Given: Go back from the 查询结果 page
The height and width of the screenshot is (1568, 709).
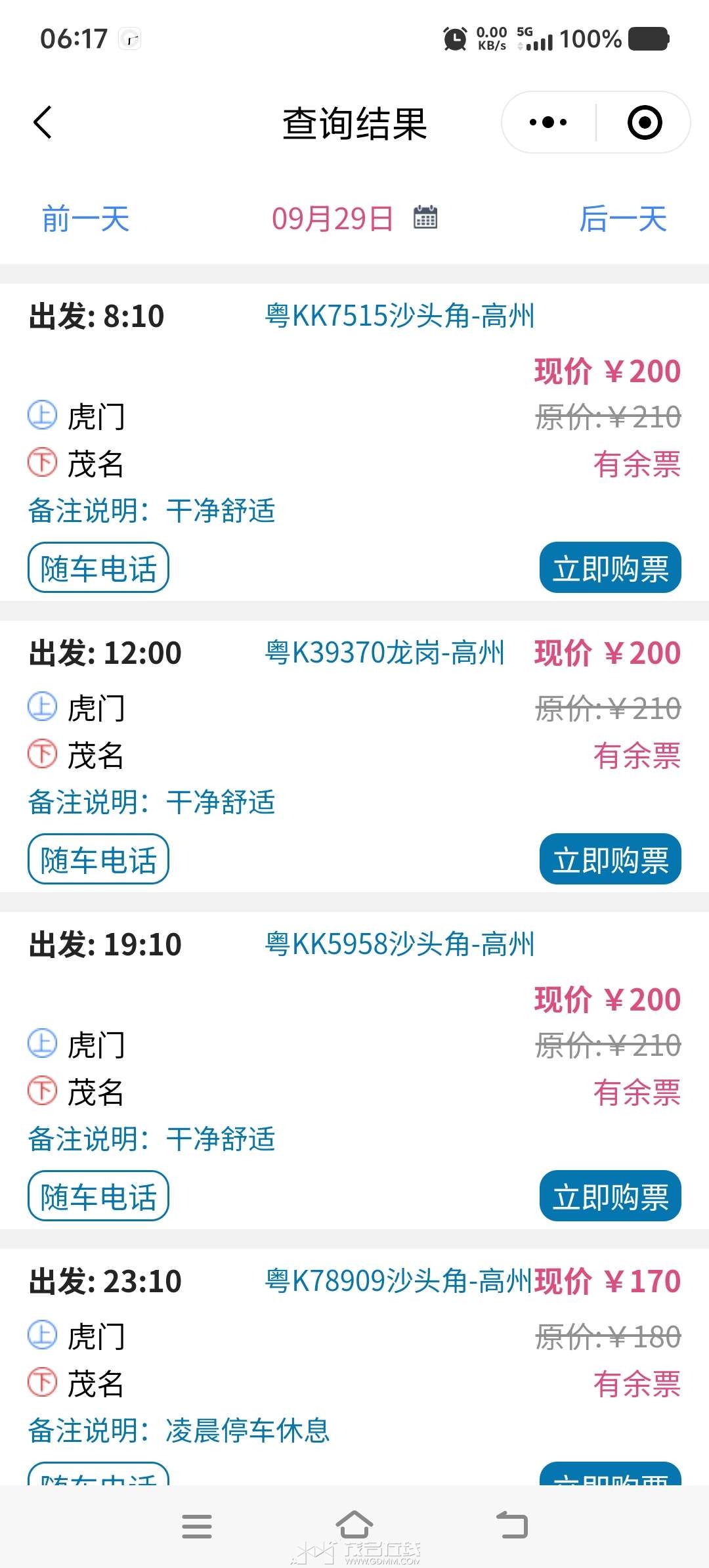Looking at the screenshot, I should 43,123.
